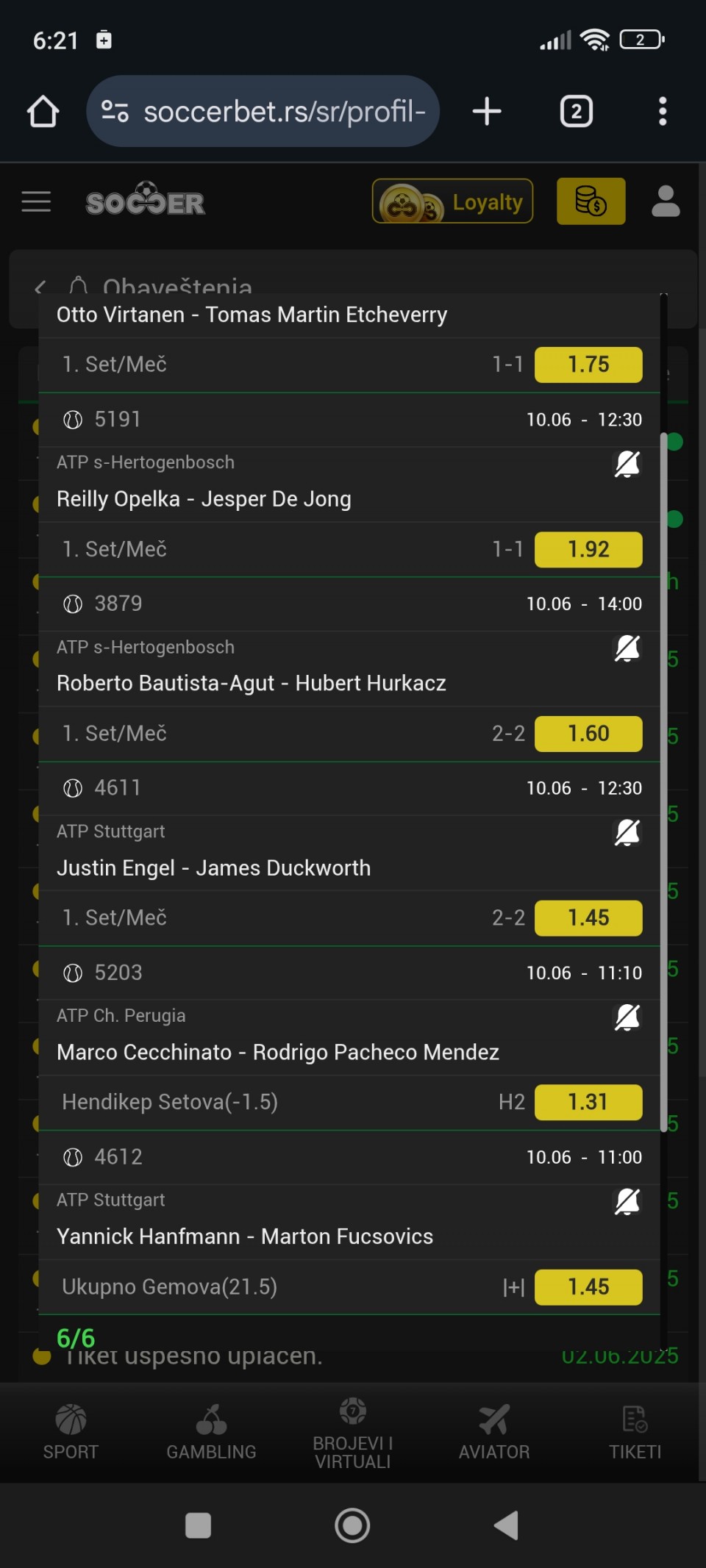706x1568 pixels.
Task: Open the browser overflow menu
Action: pyautogui.click(x=663, y=112)
